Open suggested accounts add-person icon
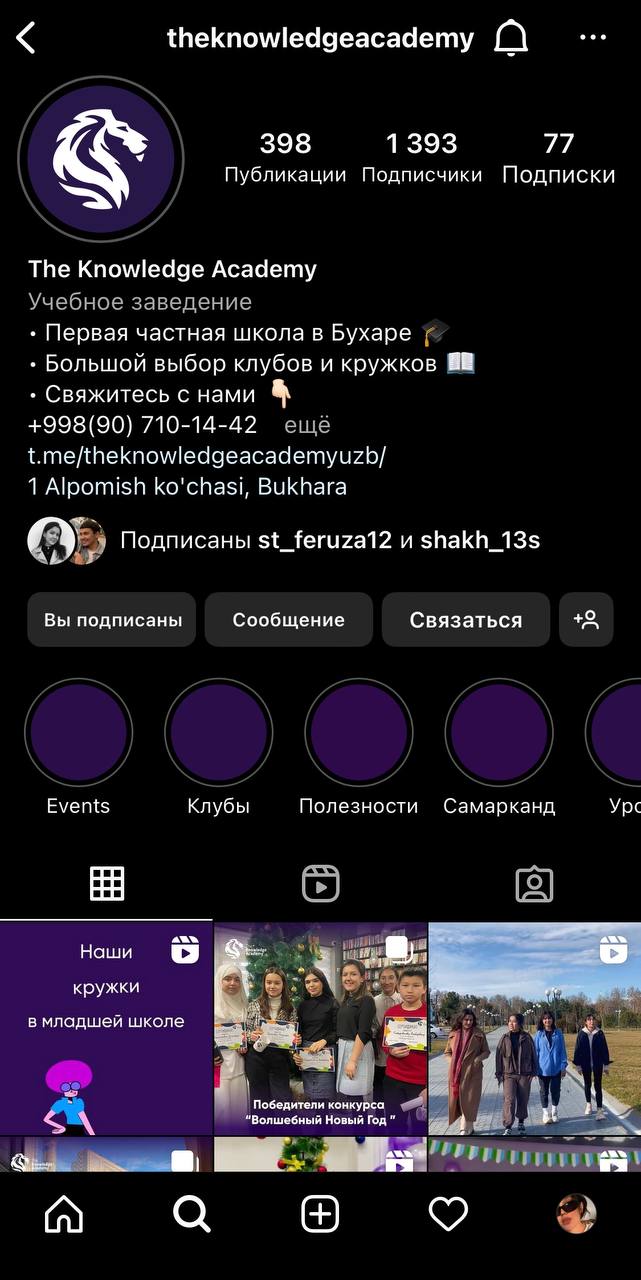 tap(586, 620)
